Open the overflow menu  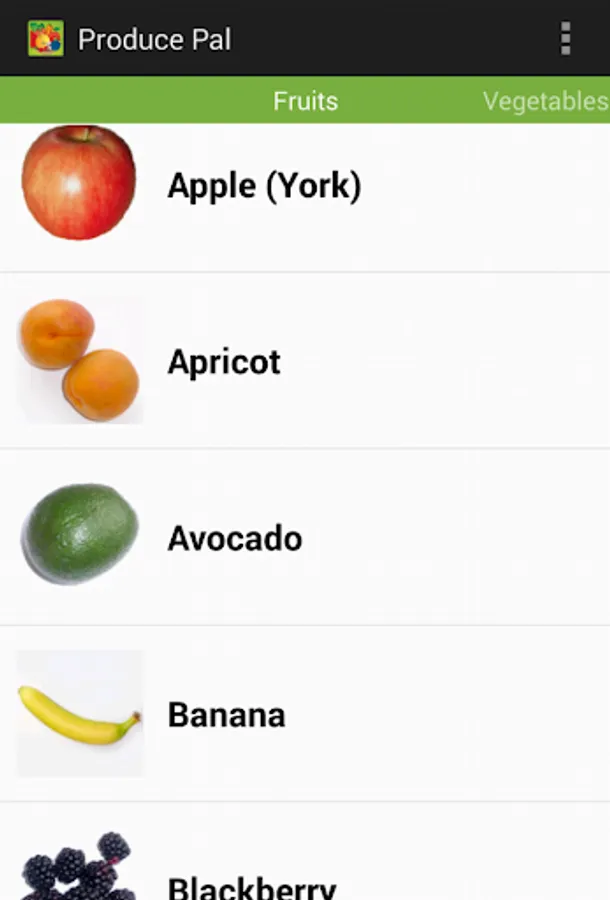click(565, 38)
